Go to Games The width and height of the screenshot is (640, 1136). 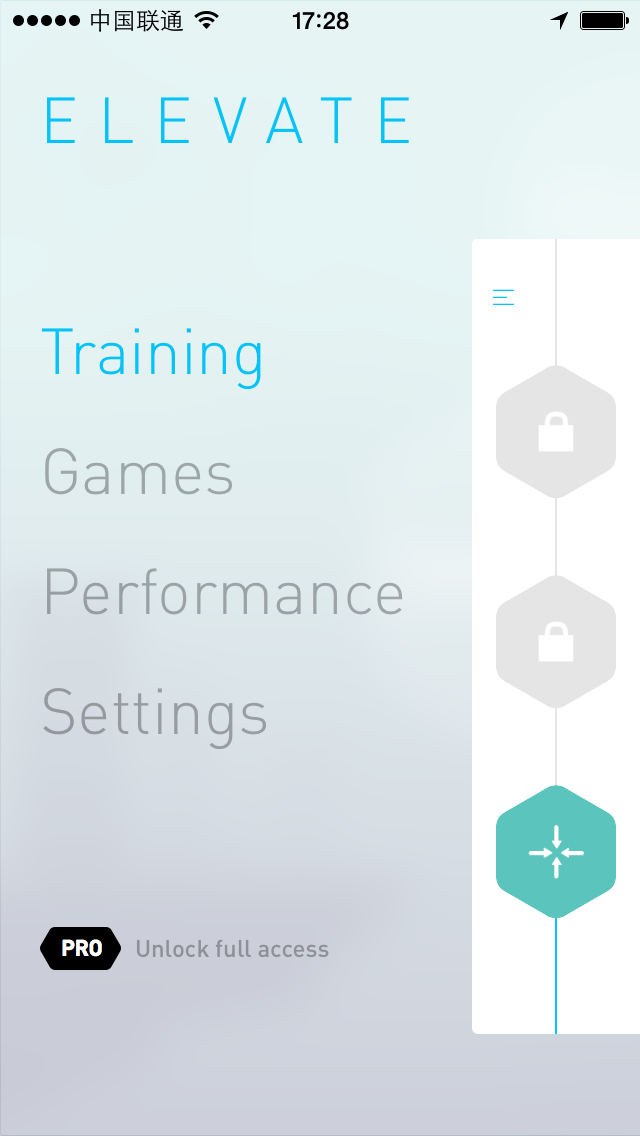click(138, 473)
